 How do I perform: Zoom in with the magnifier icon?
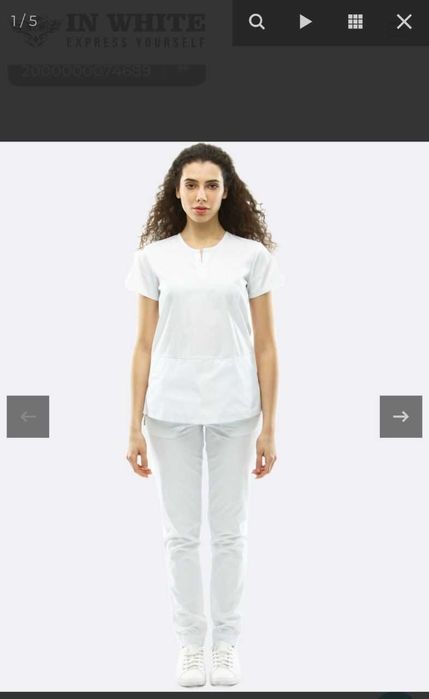(257, 22)
